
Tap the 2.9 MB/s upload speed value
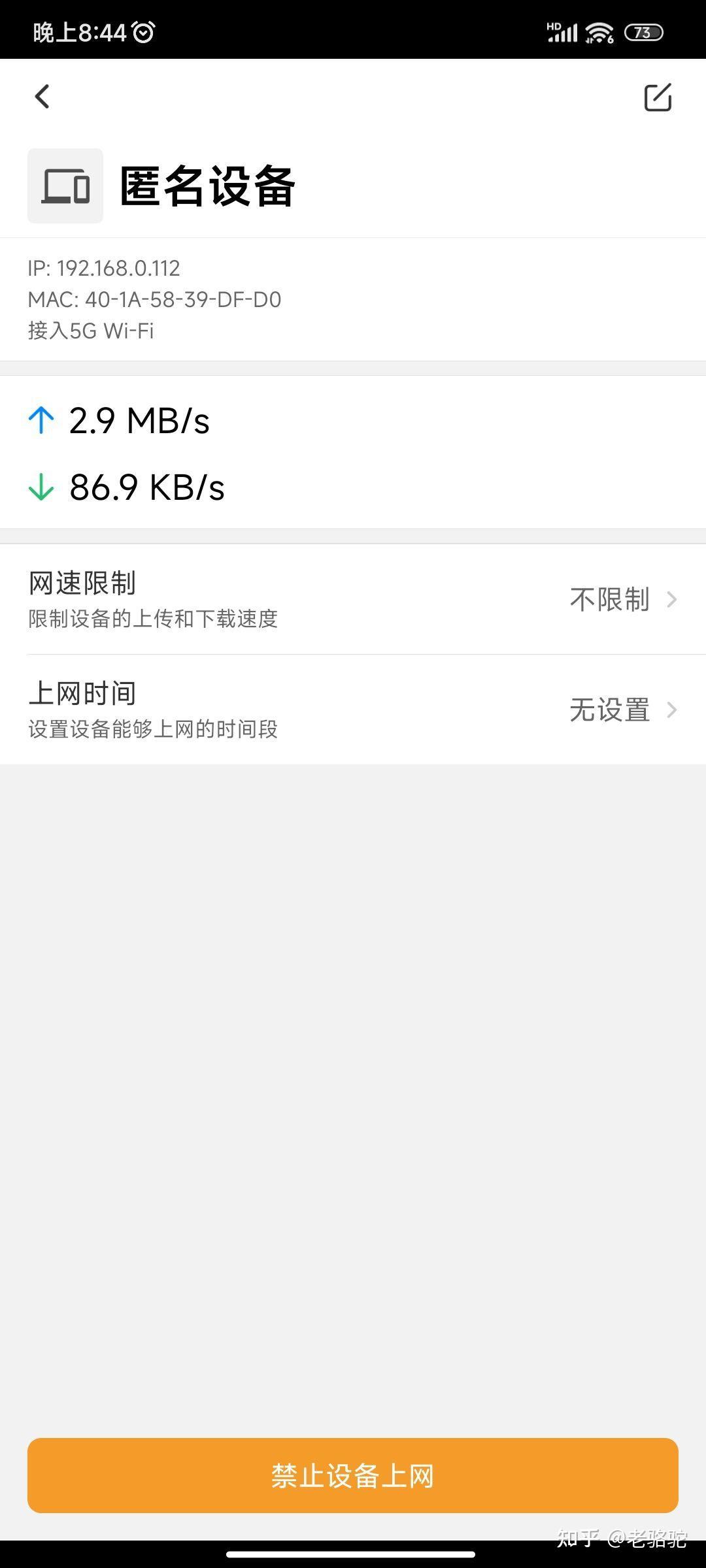click(x=139, y=421)
